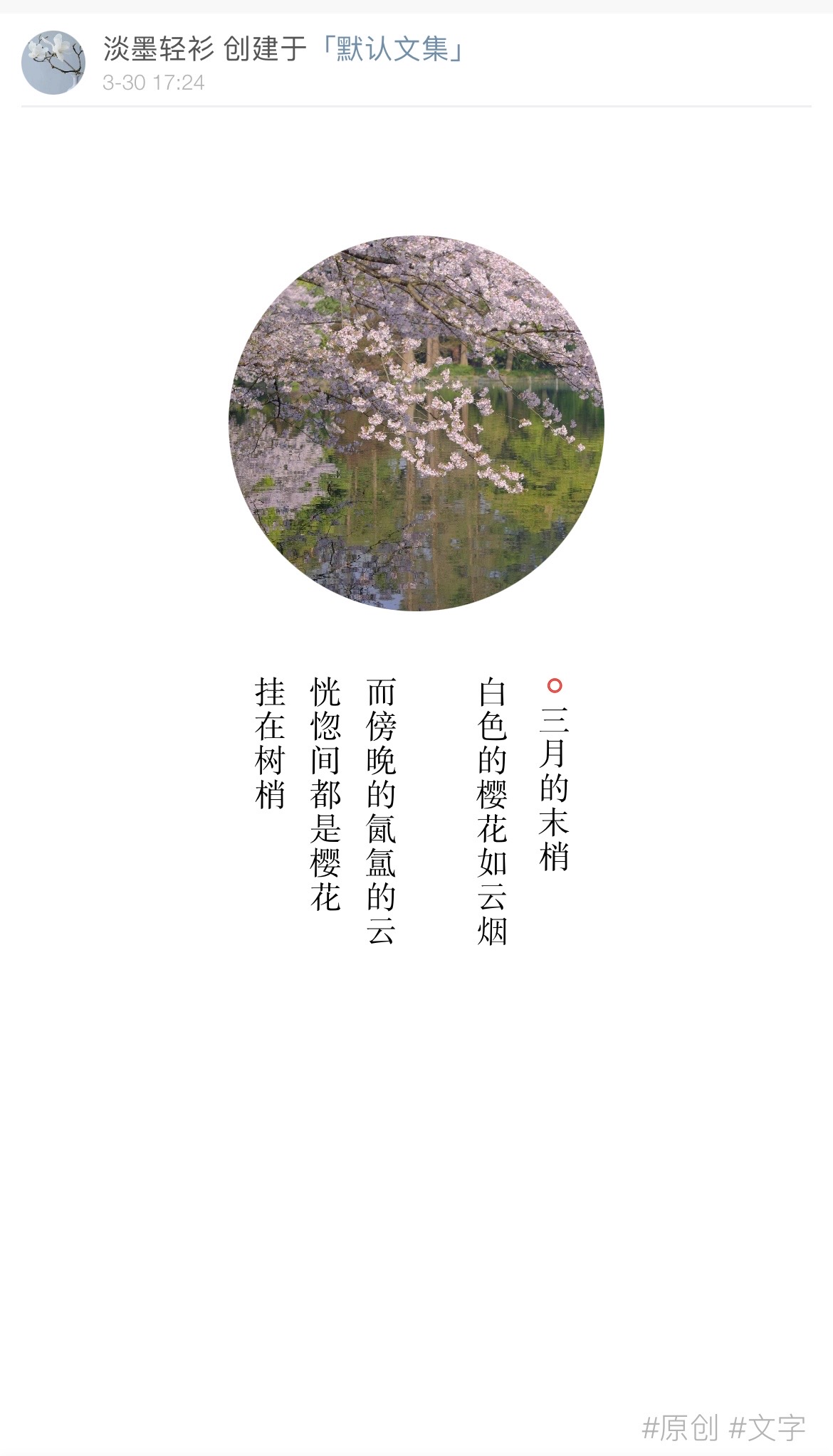View the circular cherry blossom photo
This screenshot has width=833, height=1456.
click(416, 423)
